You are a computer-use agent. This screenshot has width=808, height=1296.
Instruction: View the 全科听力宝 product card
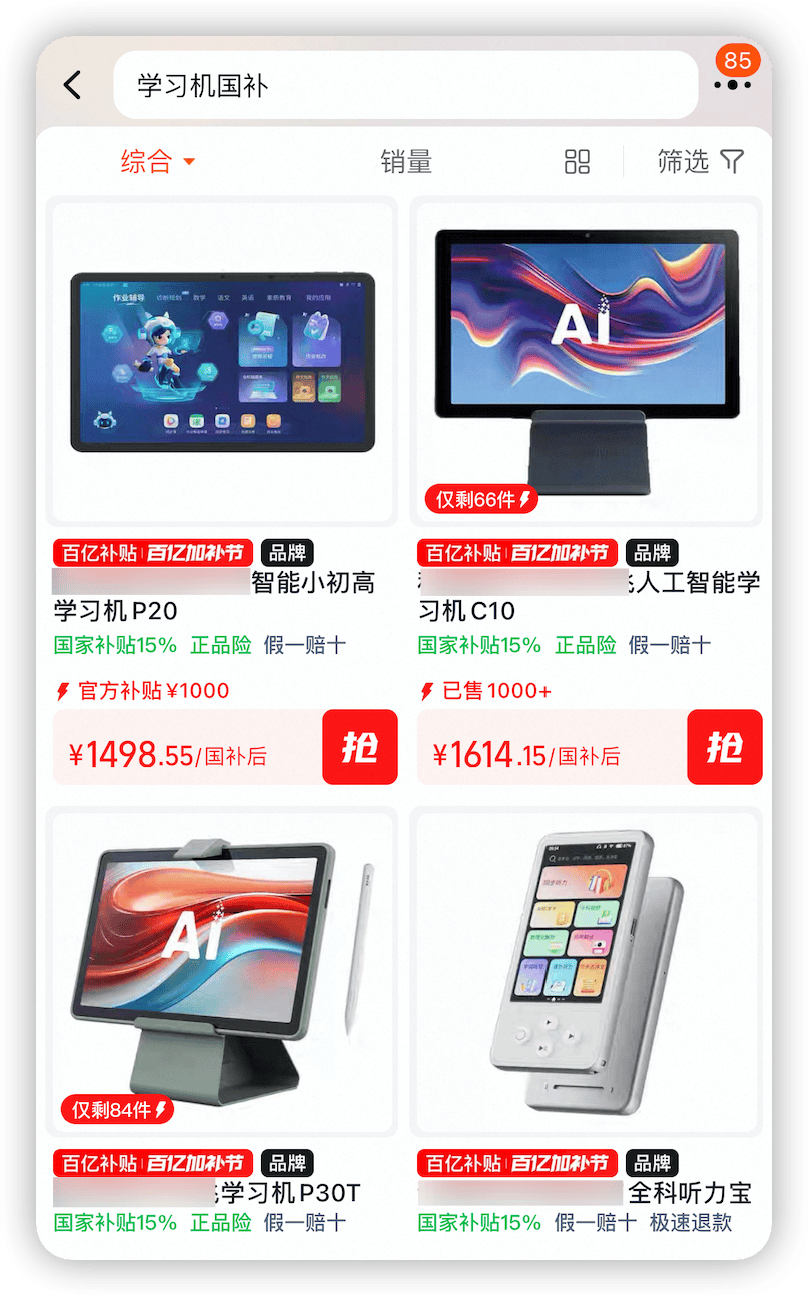click(x=586, y=970)
